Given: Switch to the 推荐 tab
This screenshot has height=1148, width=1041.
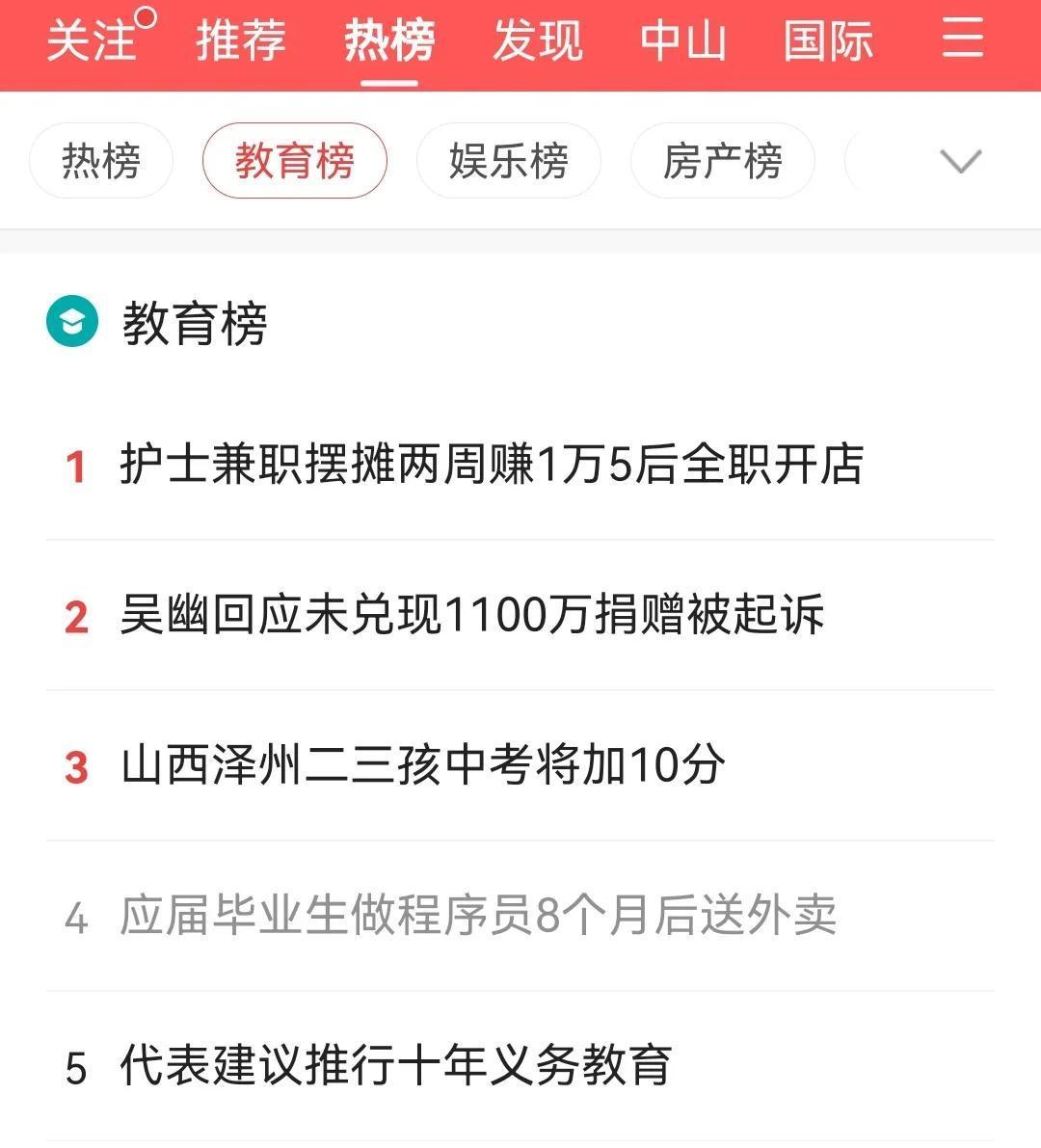Looking at the screenshot, I should tap(240, 42).
